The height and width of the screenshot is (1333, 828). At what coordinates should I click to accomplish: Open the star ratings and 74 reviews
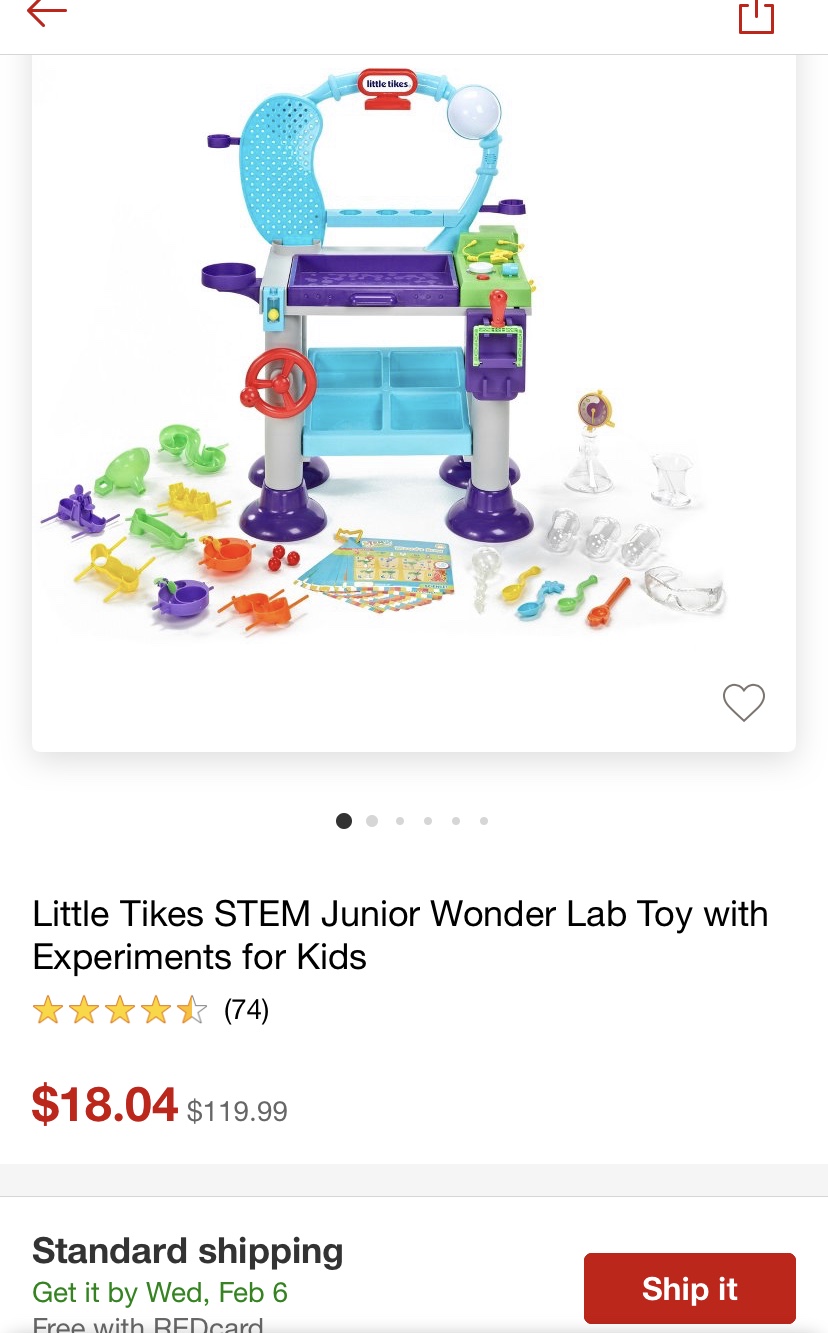click(x=150, y=1010)
